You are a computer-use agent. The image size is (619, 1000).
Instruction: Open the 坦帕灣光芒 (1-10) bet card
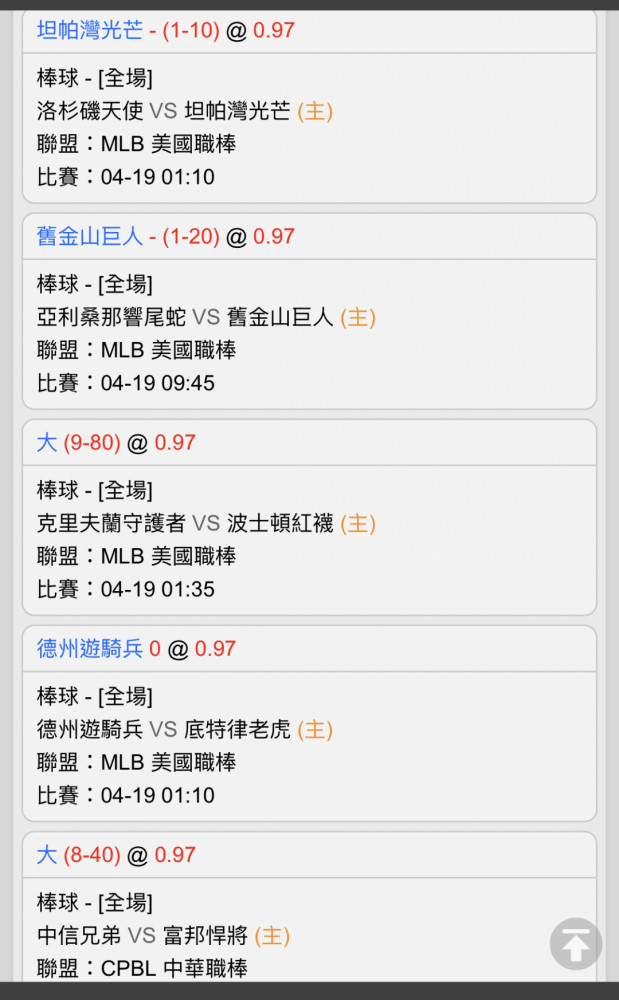tap(309, 106)
